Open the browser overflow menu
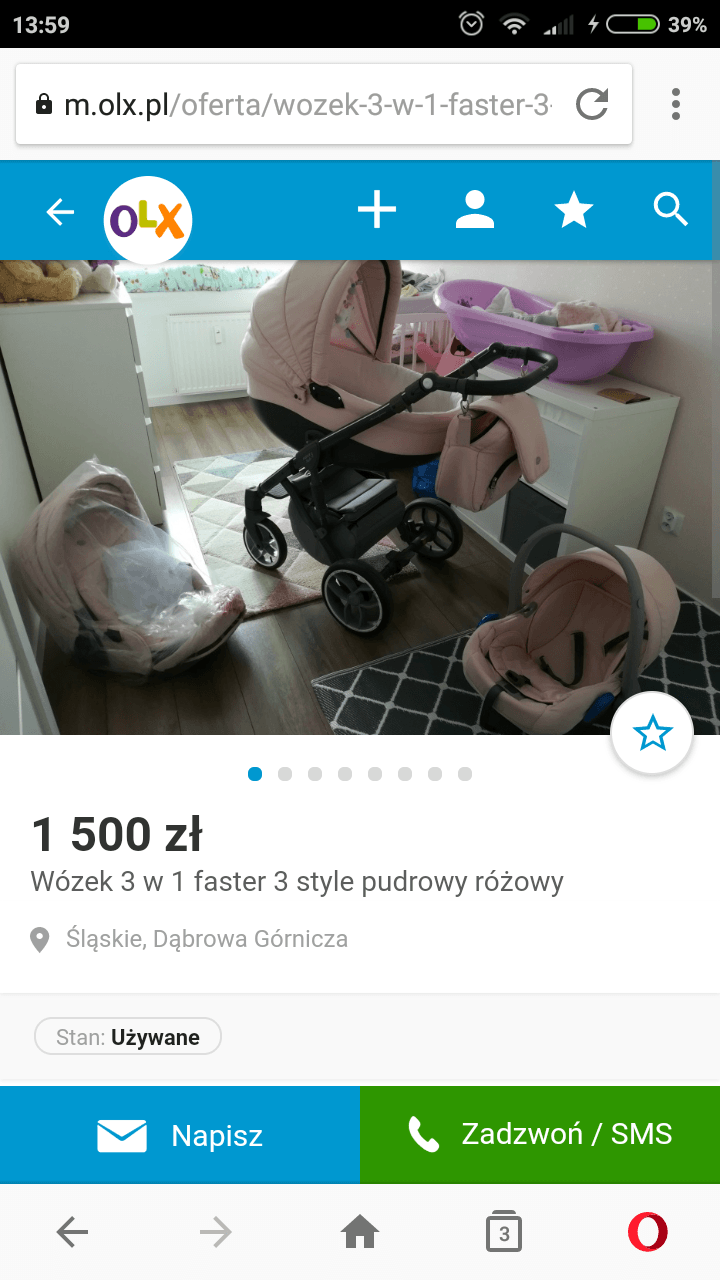This screenshot has height=1280, width=720. click(676, 104)
